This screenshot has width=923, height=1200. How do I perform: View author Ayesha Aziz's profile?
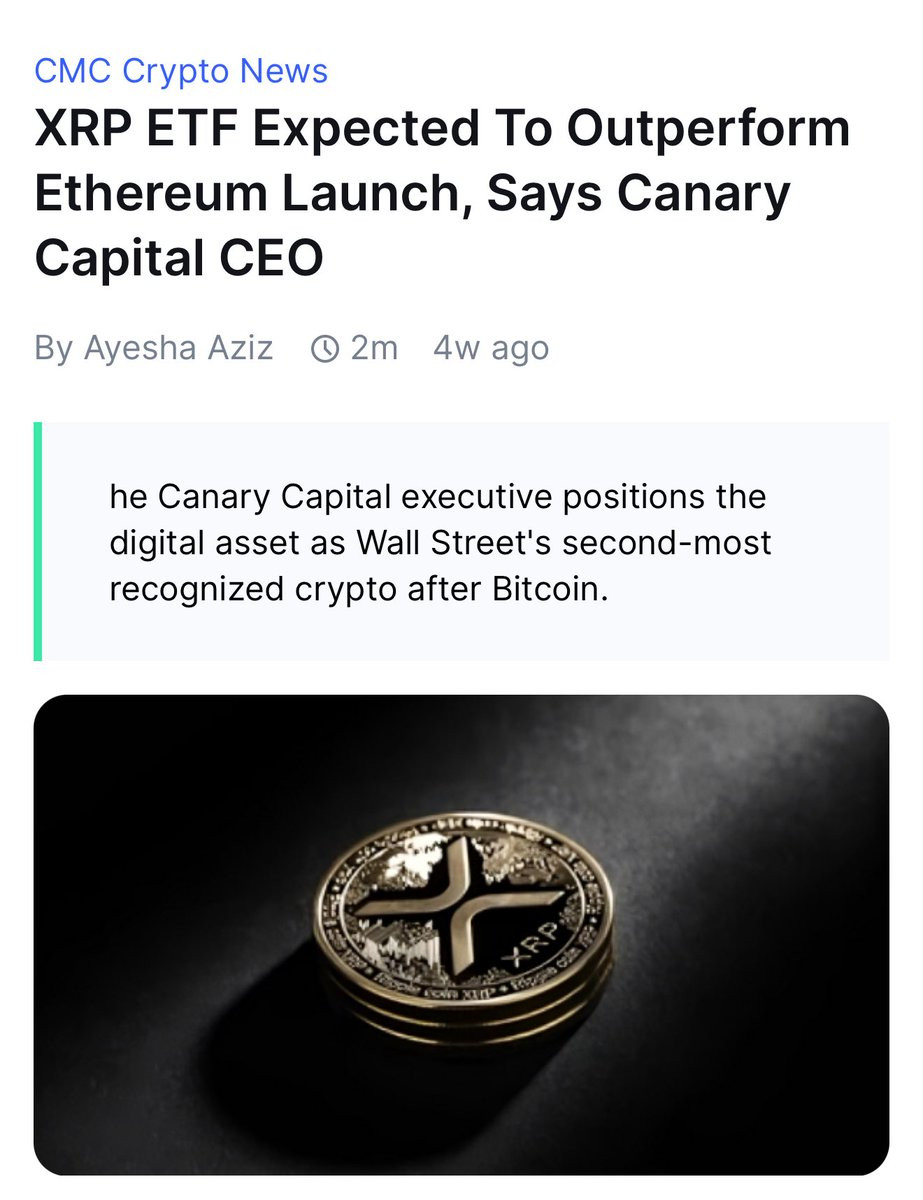point(178,348)
